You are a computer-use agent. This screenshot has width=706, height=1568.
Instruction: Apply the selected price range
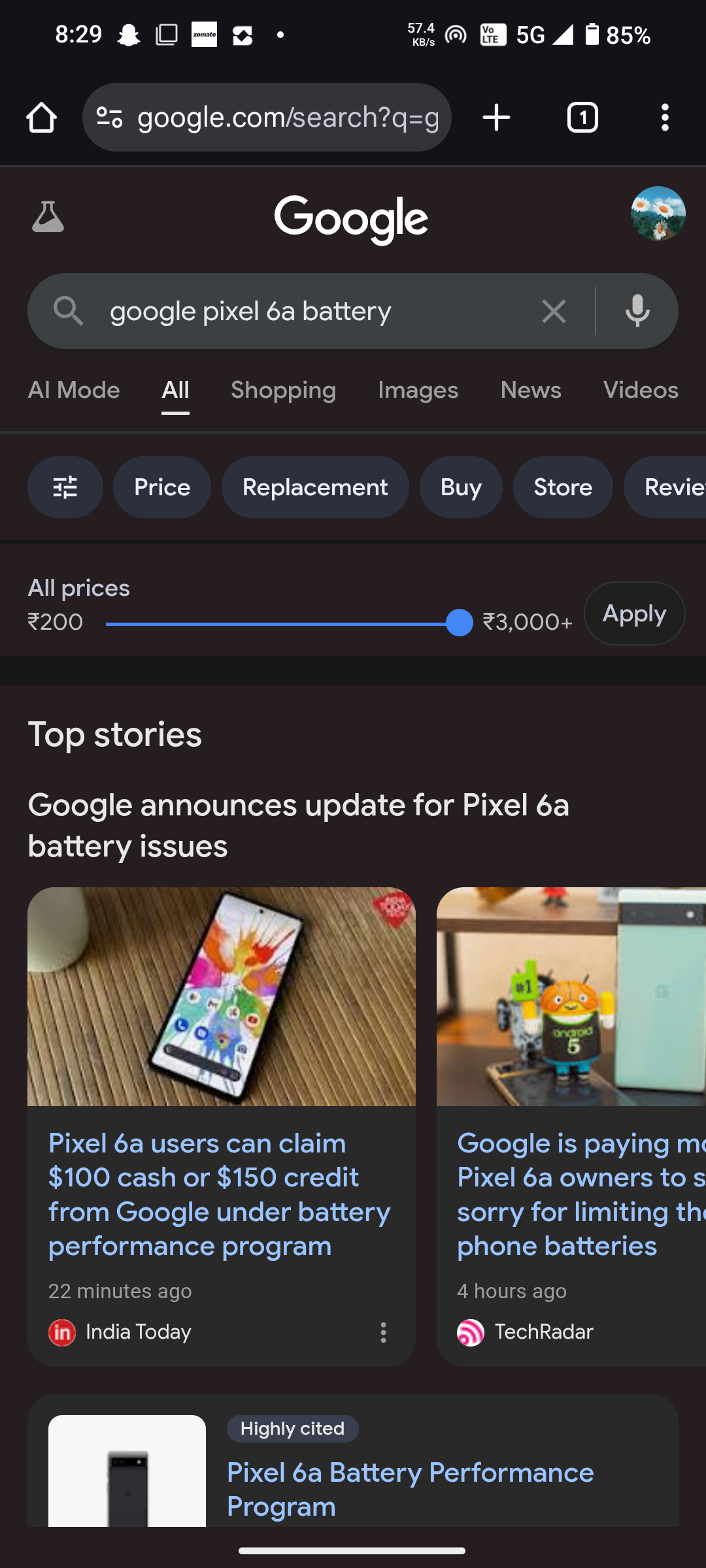coord(634,614)
